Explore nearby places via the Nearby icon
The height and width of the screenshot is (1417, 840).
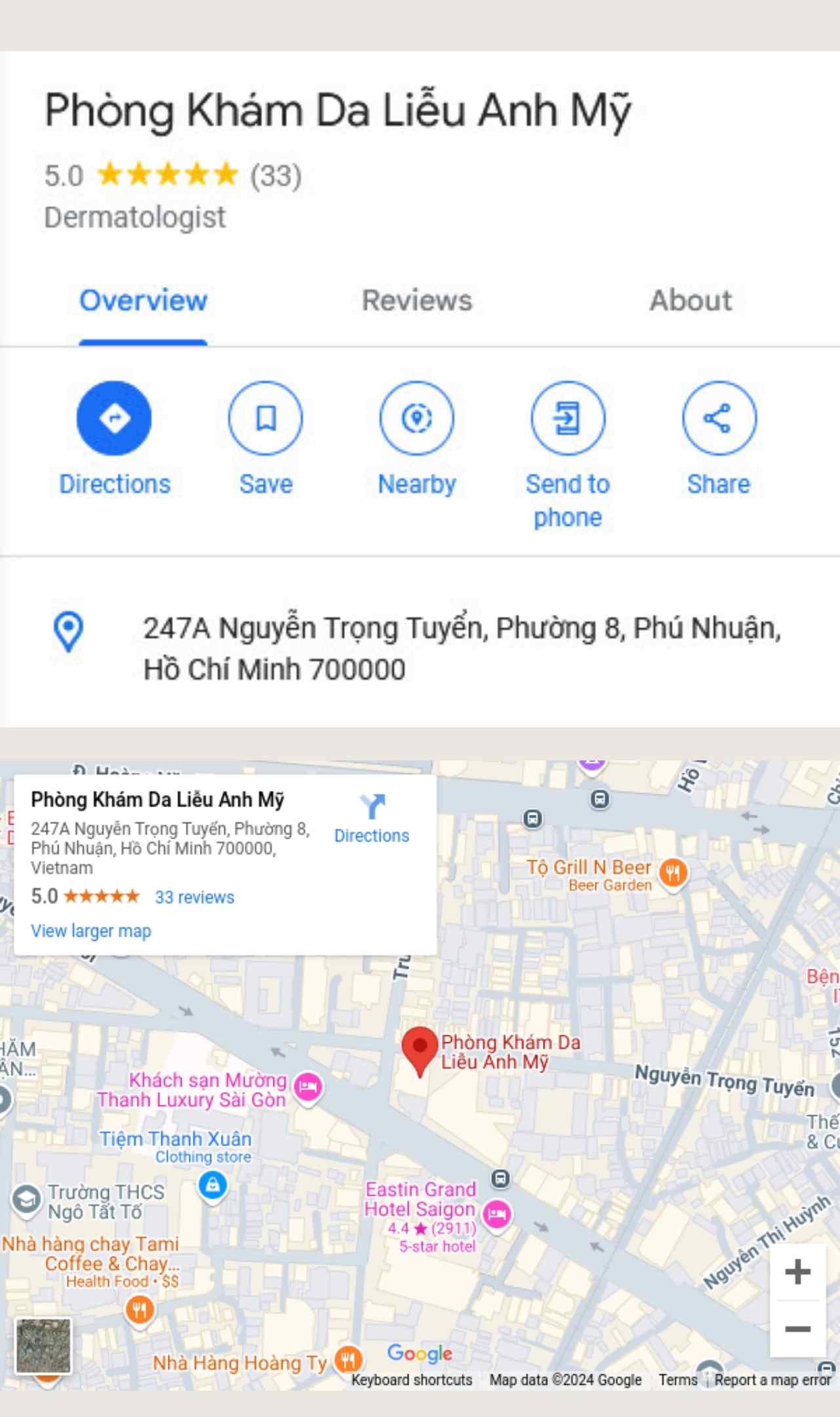[x=417, y=418]
